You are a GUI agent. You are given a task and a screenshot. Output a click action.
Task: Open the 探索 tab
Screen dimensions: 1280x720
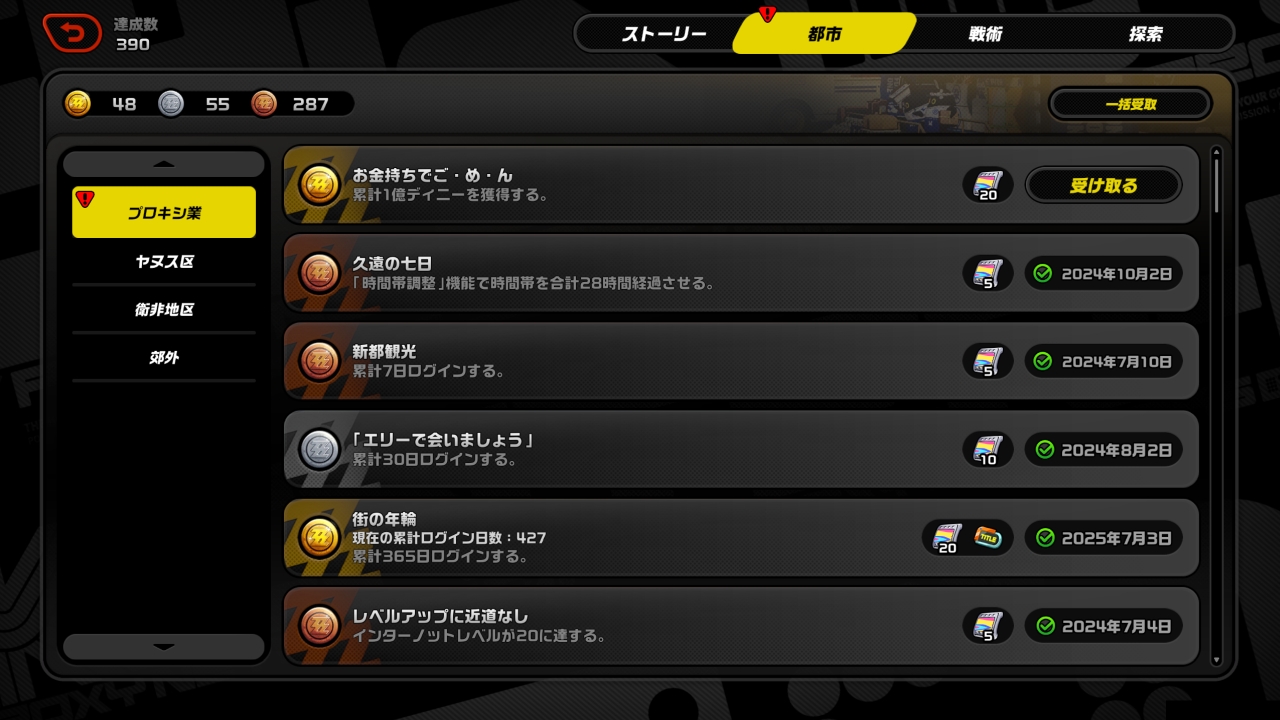[x=1145, y=34]
